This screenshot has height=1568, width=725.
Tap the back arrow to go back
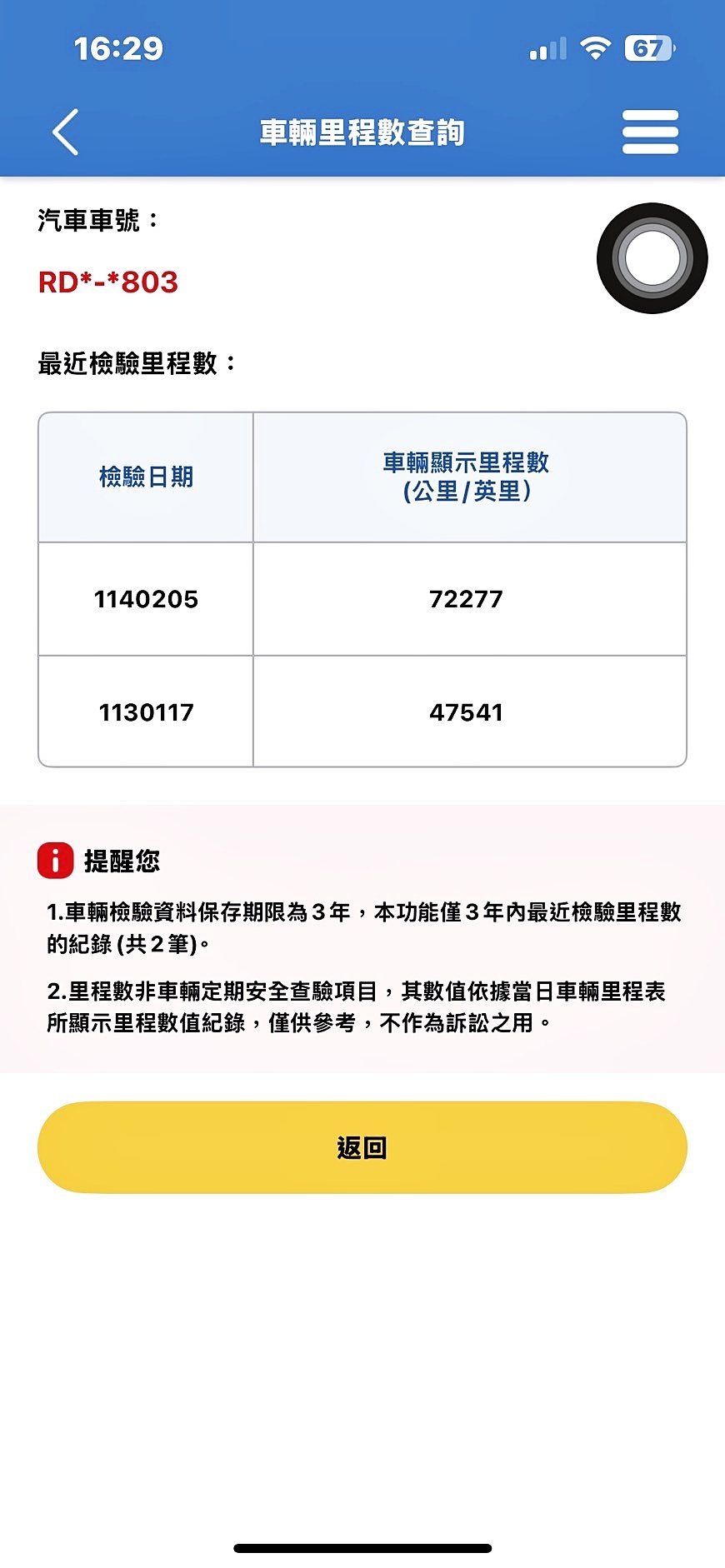click(65, 132)
